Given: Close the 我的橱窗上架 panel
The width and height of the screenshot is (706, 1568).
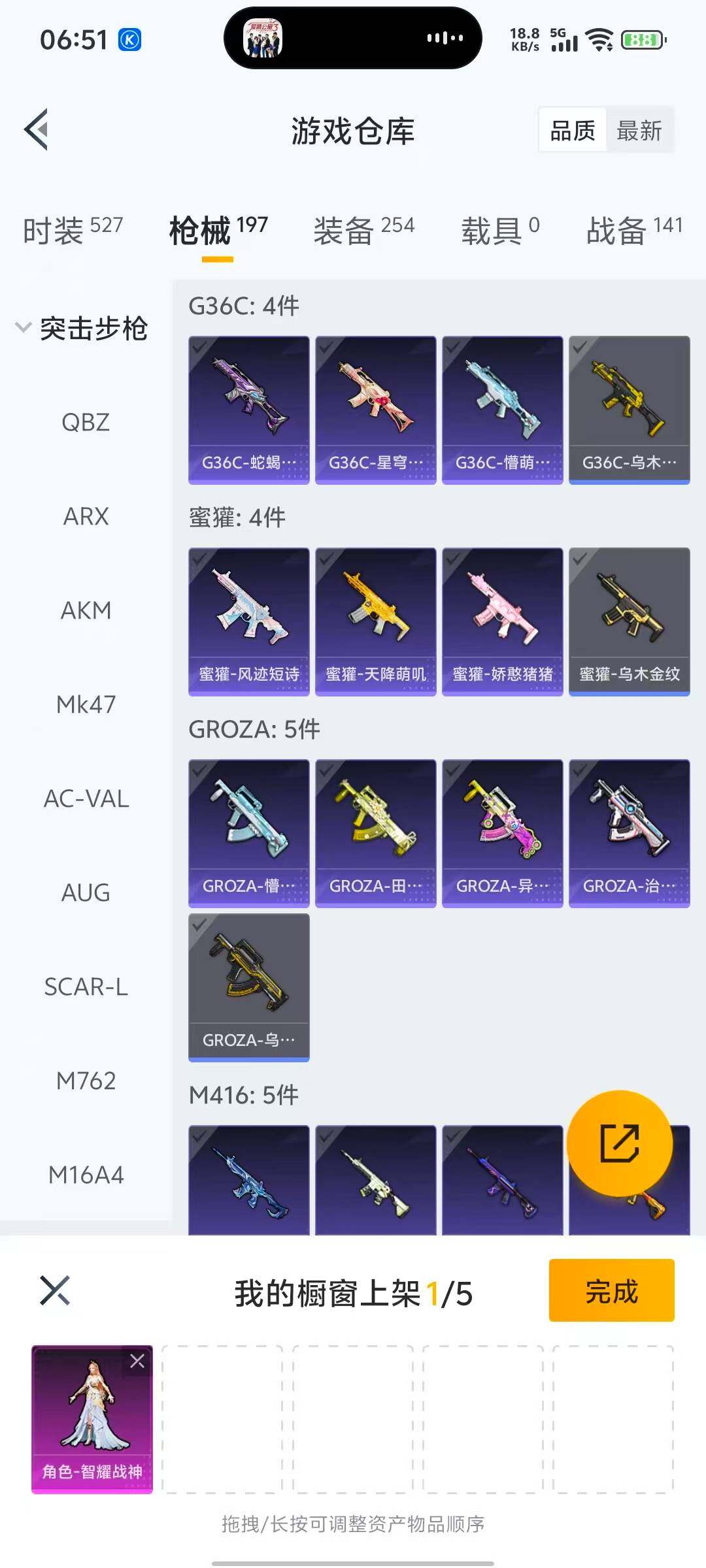Looking at the screenshot, I should pyautogui.click(x=55, y=1290).
